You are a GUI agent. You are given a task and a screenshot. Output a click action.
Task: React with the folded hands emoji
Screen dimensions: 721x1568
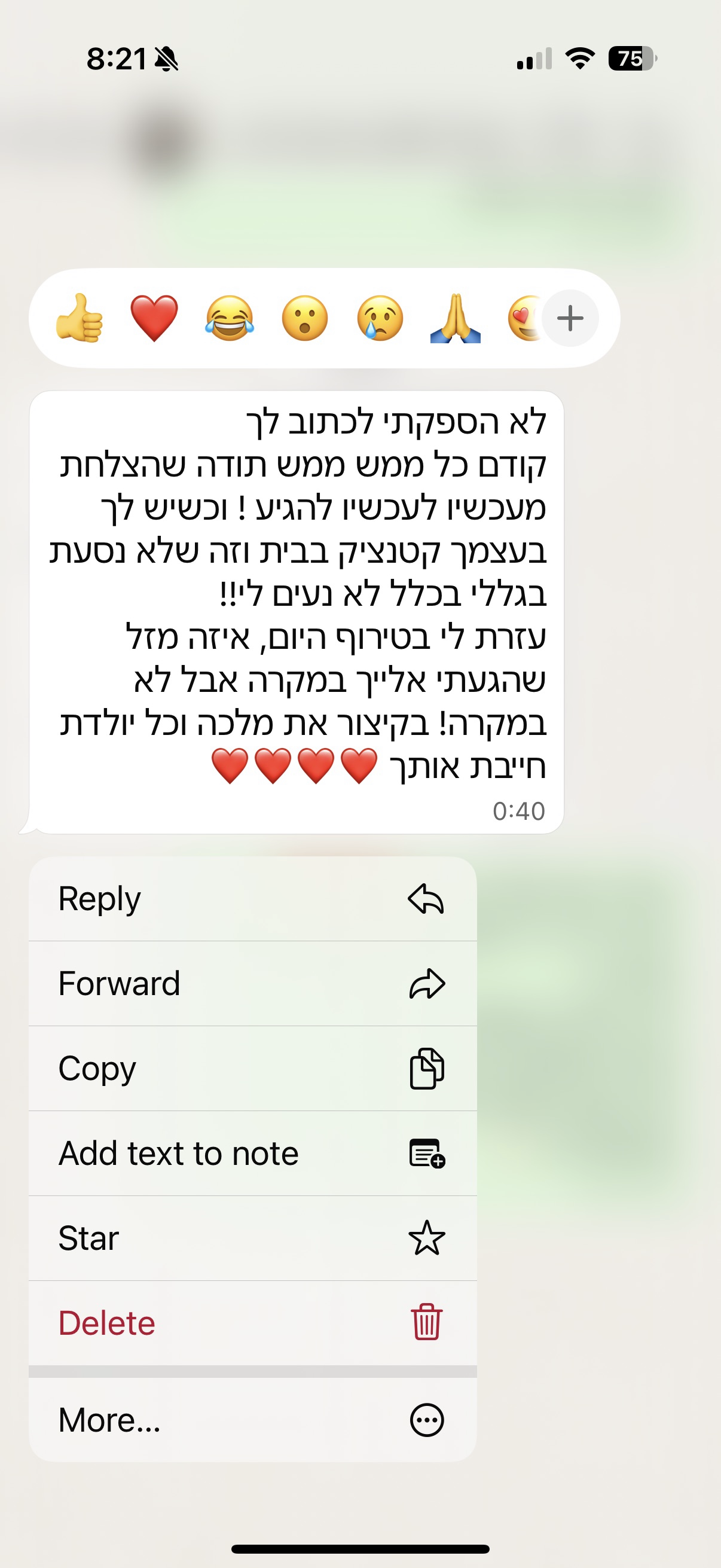point(455,318)
